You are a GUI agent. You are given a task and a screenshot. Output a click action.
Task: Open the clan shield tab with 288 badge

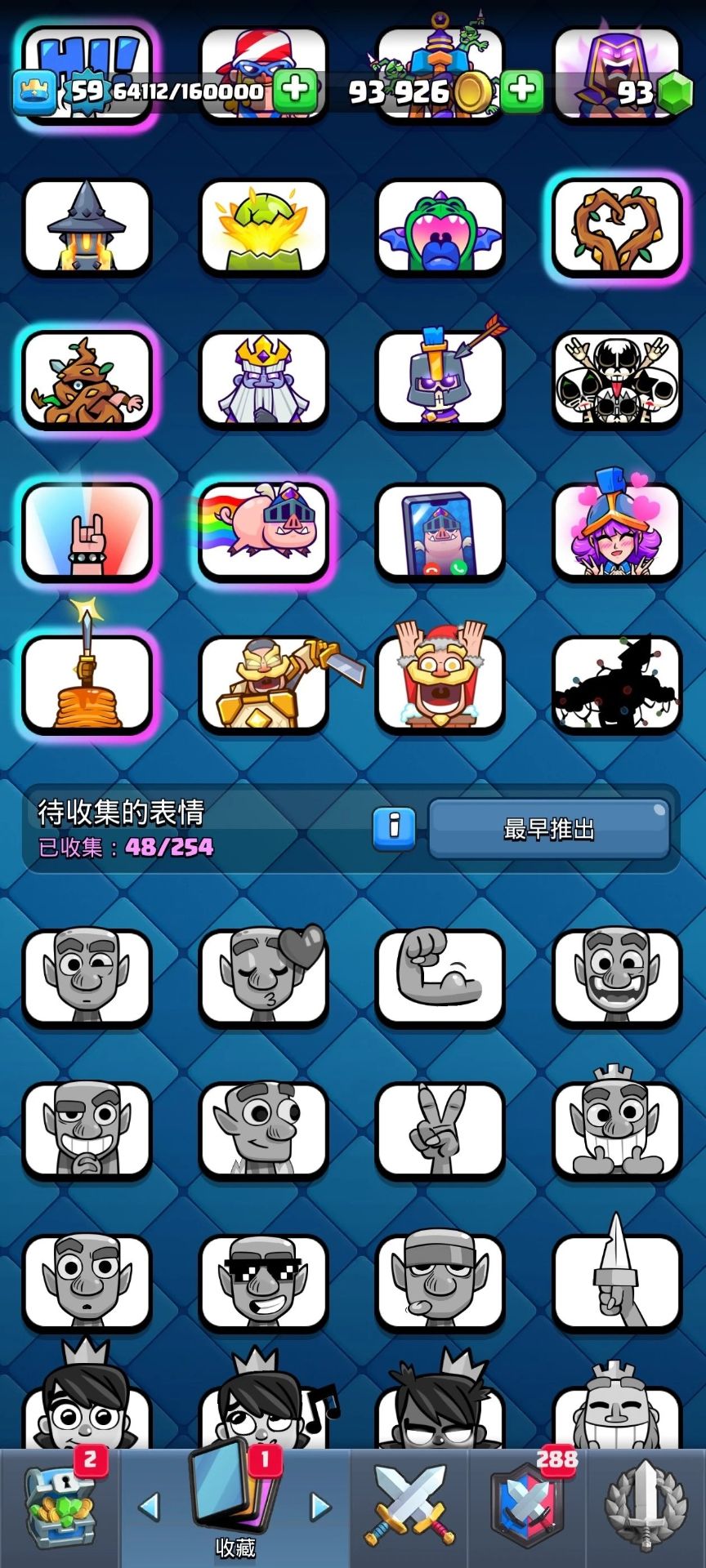point(528,1508)
